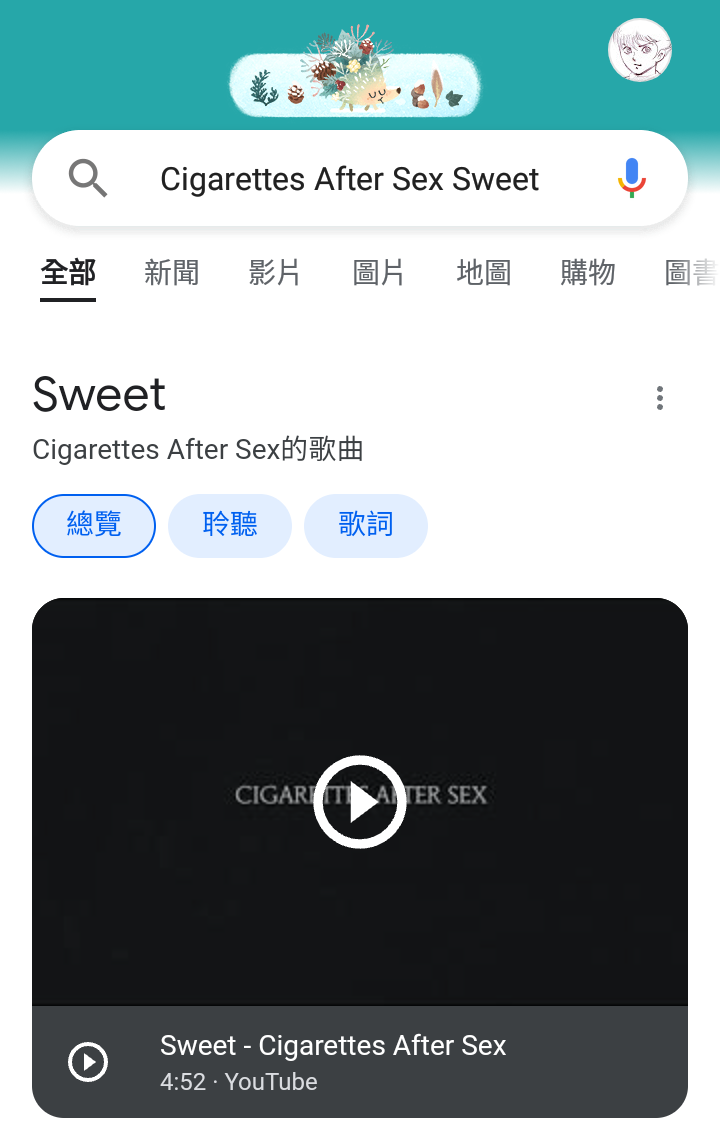Select the 全部 results tab
The image size is (720, 1141).
pyautogui.click(x=68, y=272)
